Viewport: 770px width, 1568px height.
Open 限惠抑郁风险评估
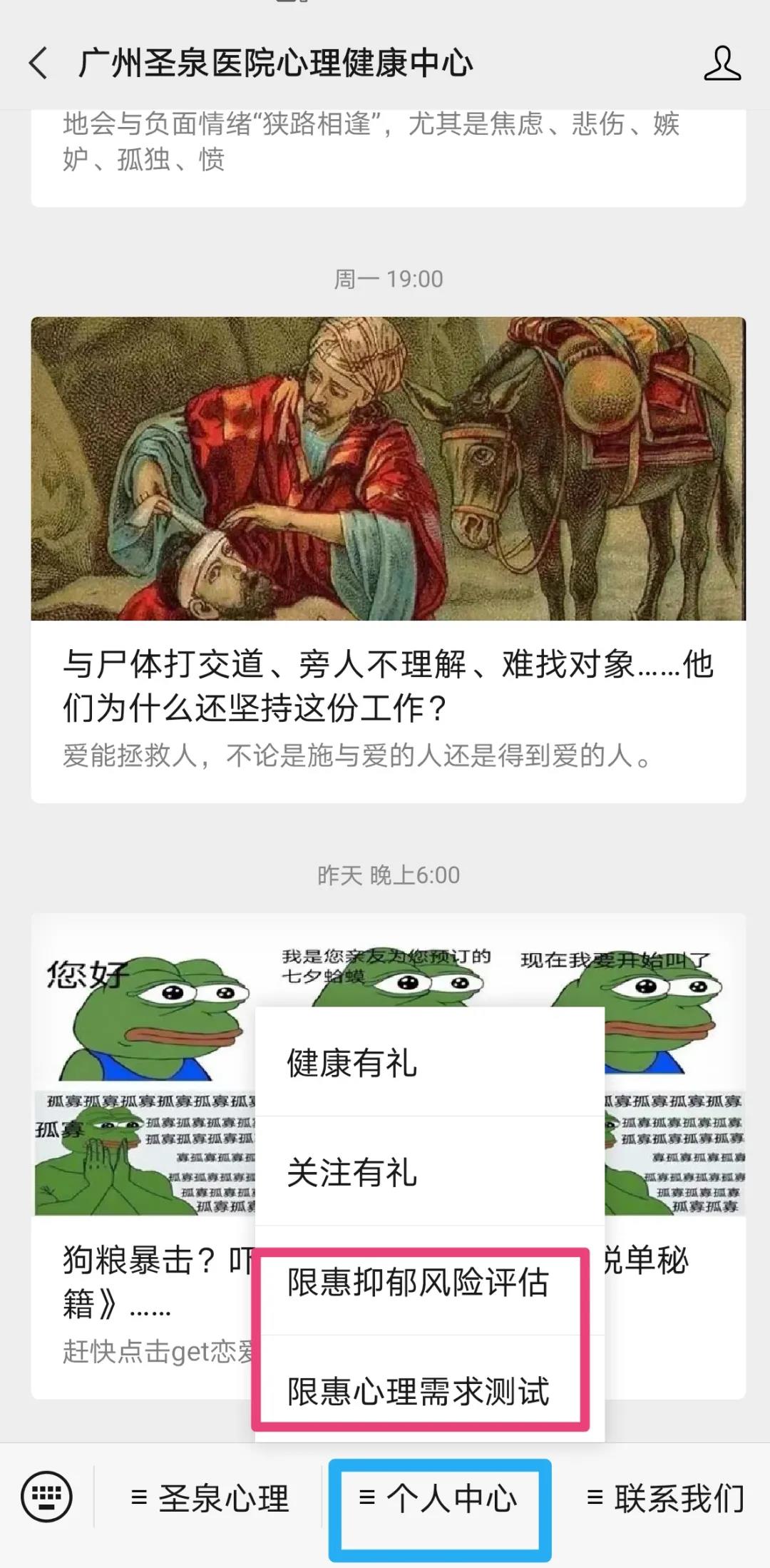(x=419, y=1283)
